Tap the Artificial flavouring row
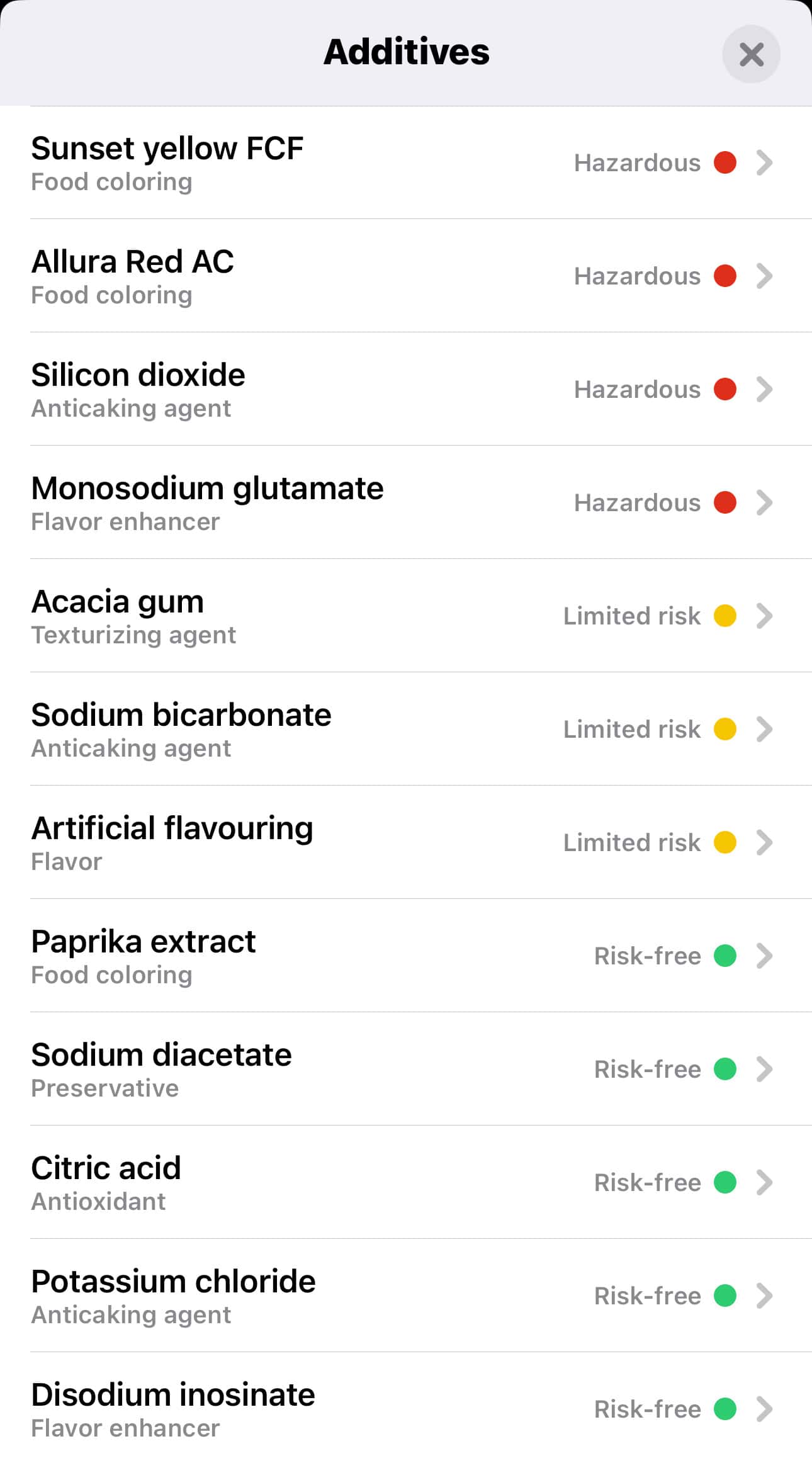This screenshot has height=1463, width=812. click(x=406, y=843)
